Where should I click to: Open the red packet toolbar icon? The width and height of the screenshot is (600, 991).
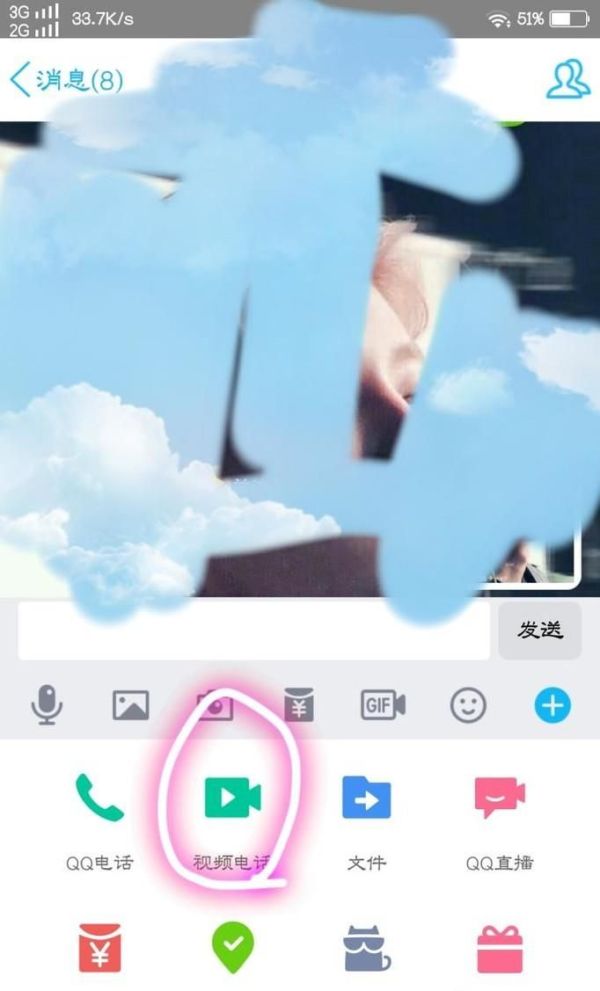pos(298,706)
